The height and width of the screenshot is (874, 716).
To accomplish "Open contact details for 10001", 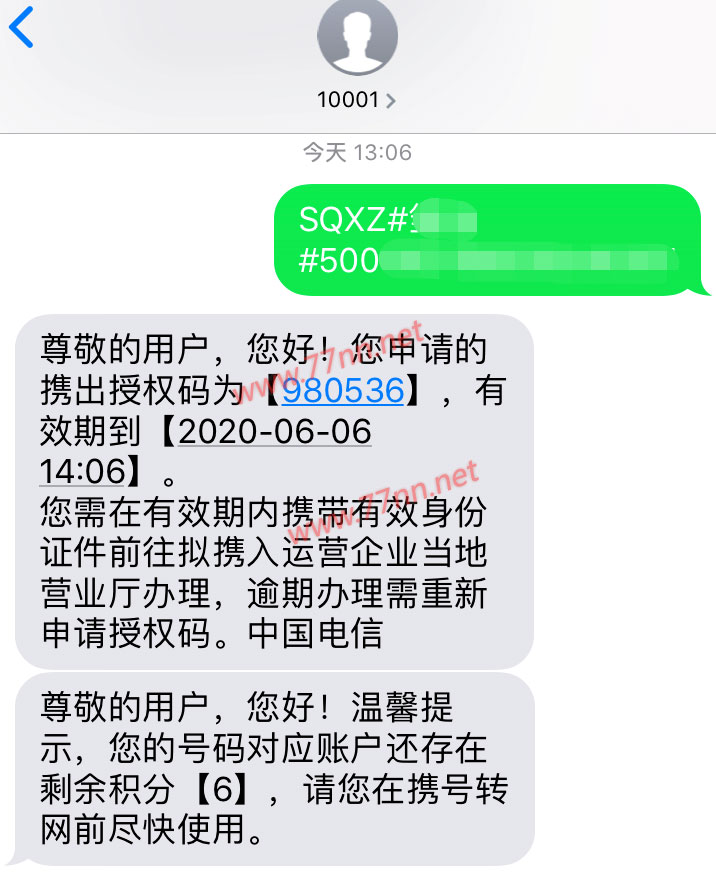I will tap(357, 100).
